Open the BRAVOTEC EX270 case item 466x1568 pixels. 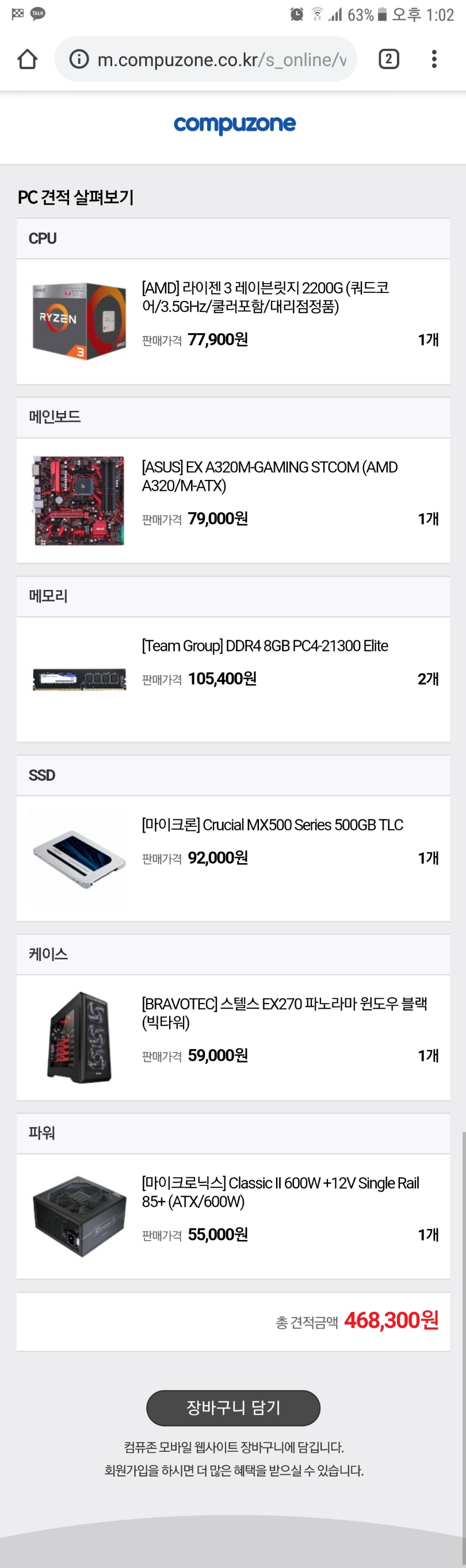pos(284,1013)
